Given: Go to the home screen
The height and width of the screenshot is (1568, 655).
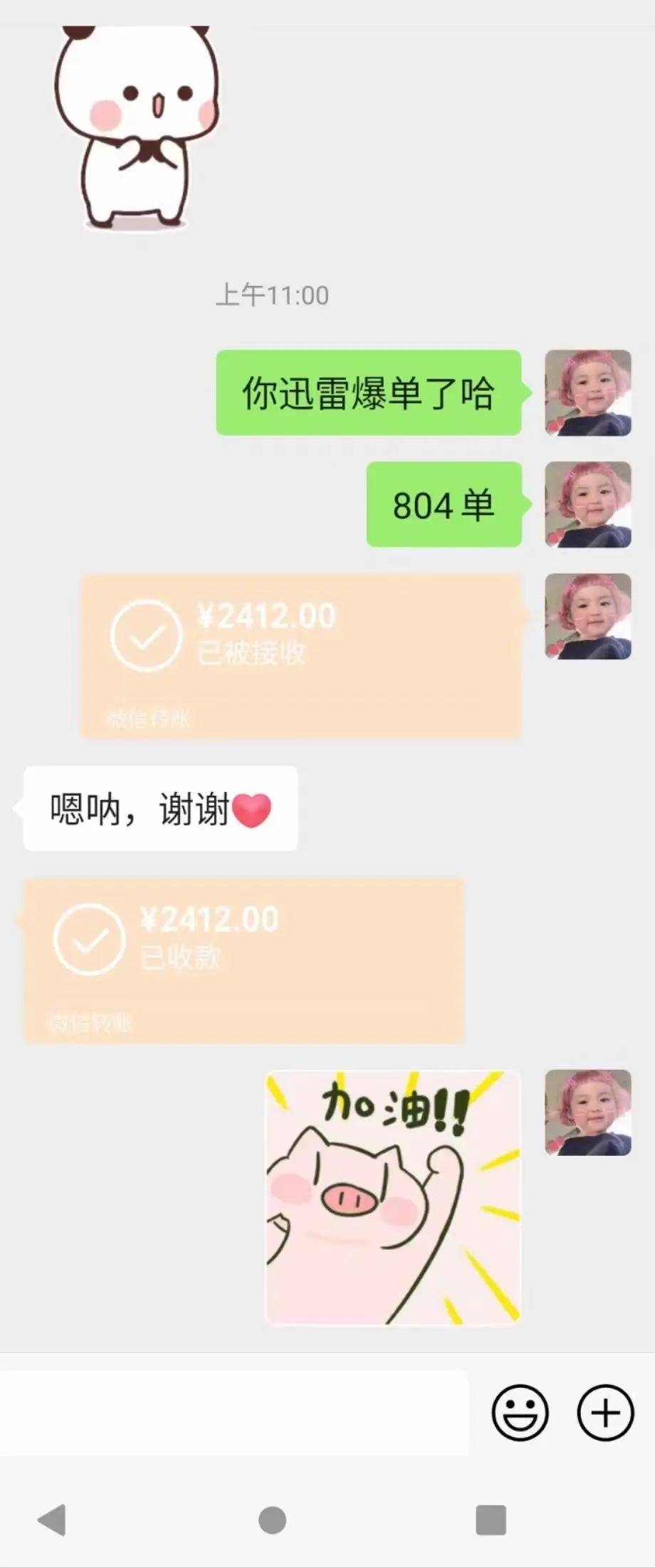Looking at the screenshot, I should (272, 1520).
